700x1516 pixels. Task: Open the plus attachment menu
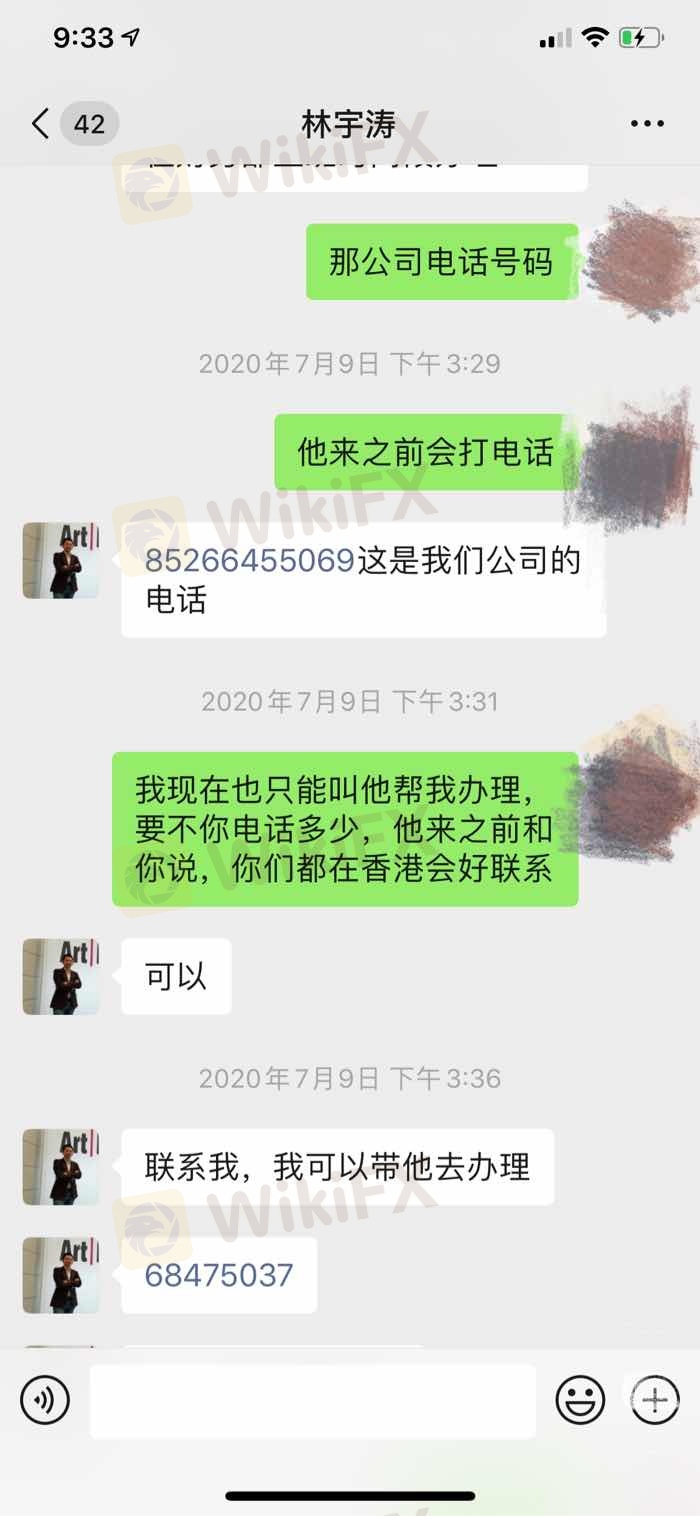pos(655,1399)
